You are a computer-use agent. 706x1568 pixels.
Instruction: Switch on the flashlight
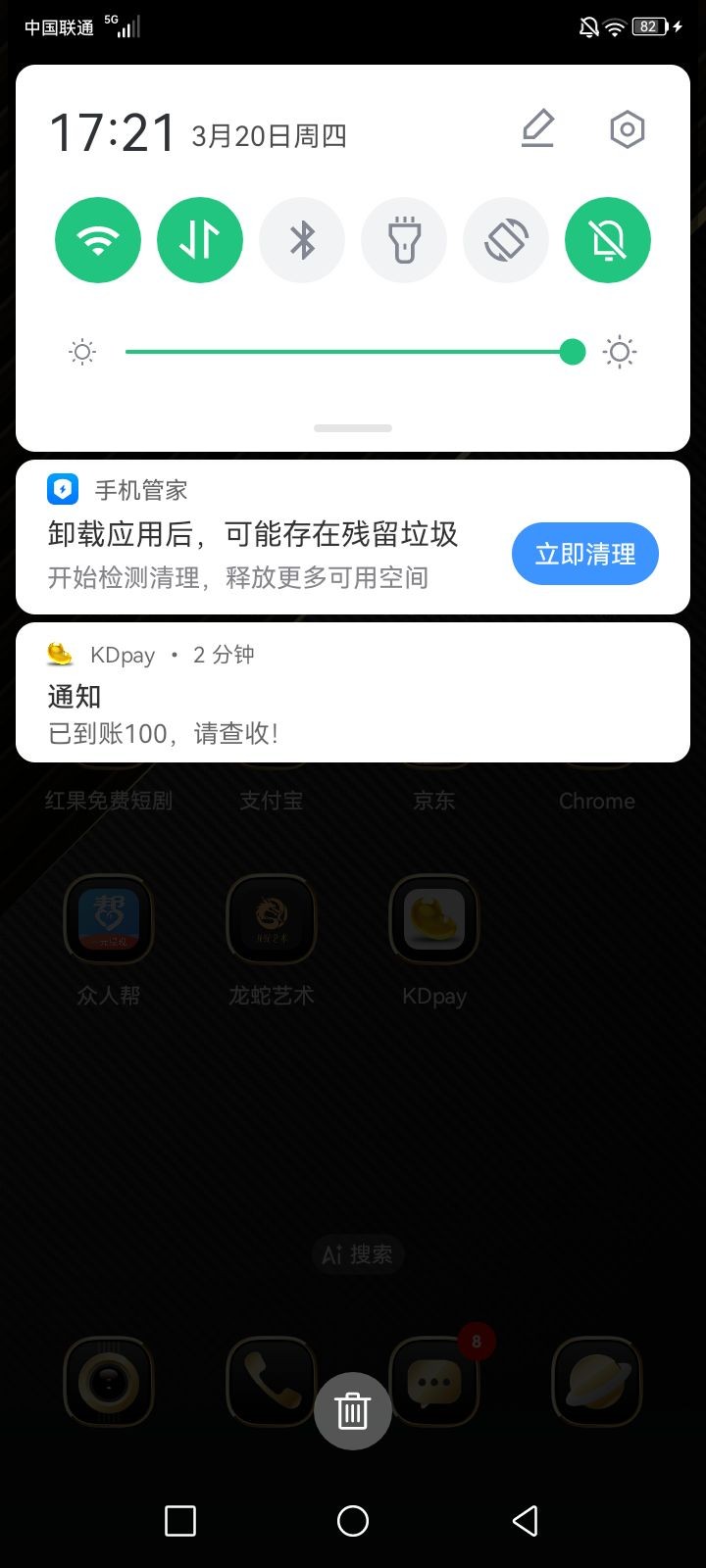(x=404, y=240)
